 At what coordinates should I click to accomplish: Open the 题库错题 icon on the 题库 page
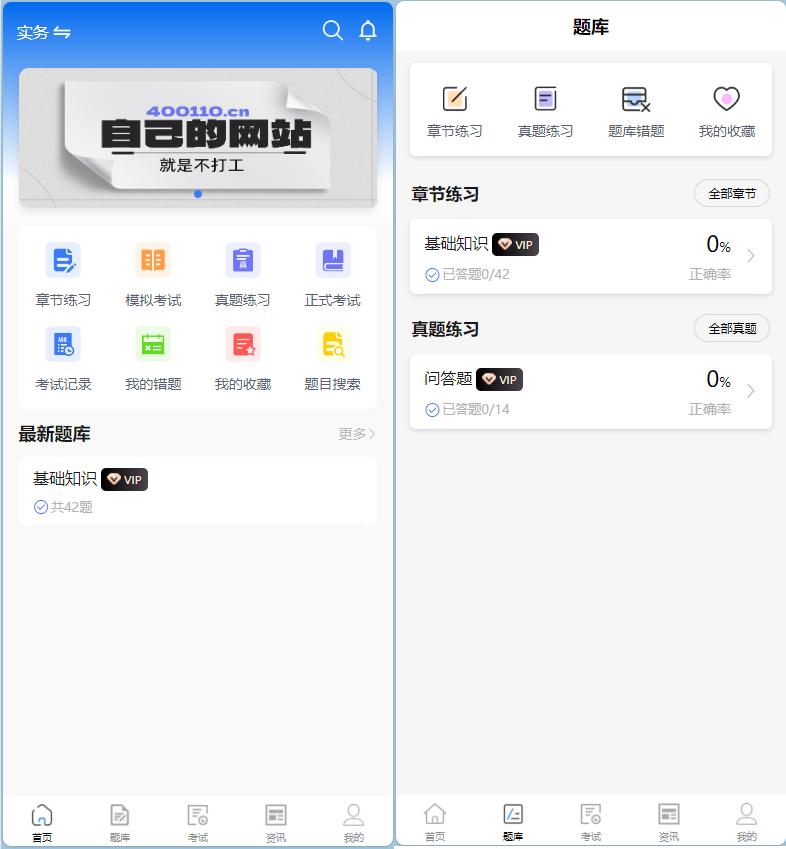coord(636,99)
